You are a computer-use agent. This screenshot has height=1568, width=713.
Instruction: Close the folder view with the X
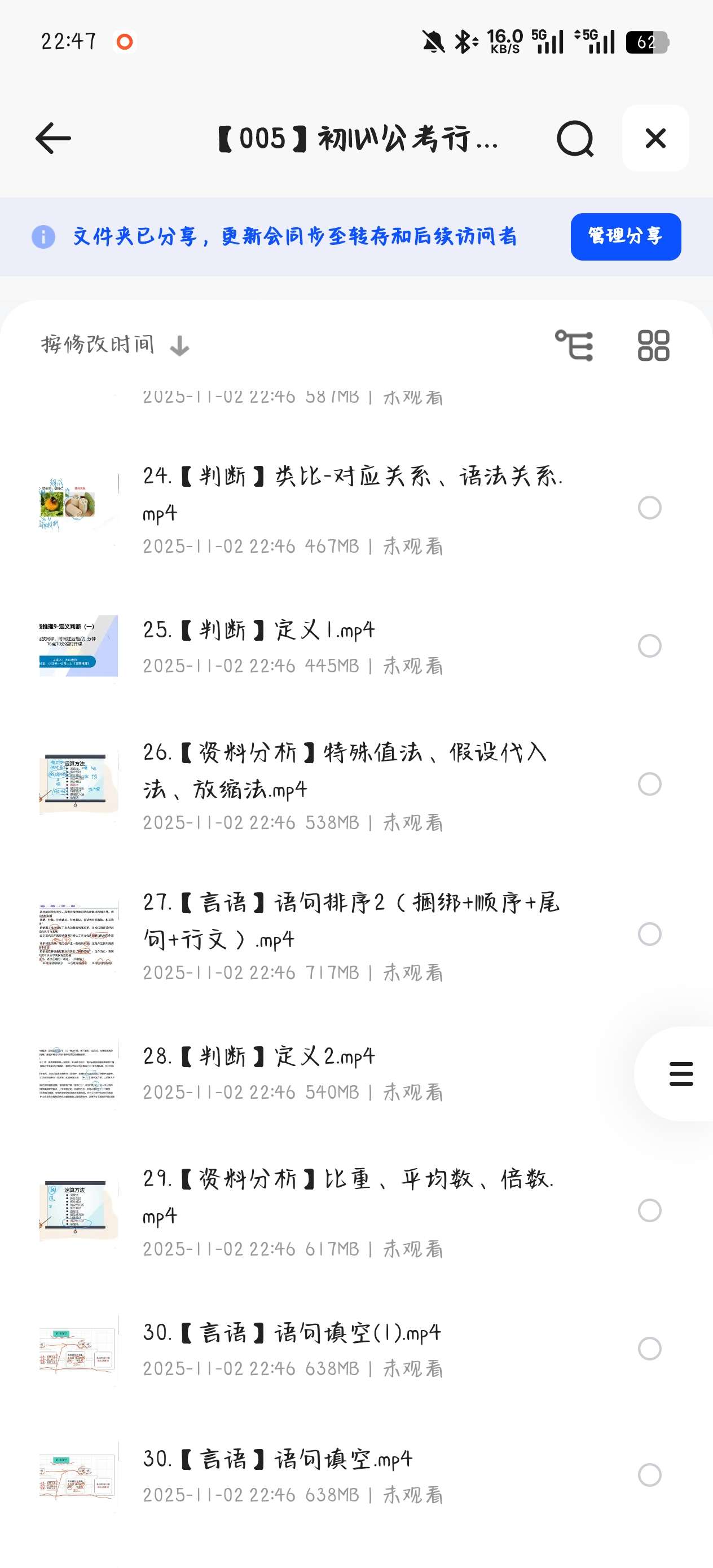[655, 139]
